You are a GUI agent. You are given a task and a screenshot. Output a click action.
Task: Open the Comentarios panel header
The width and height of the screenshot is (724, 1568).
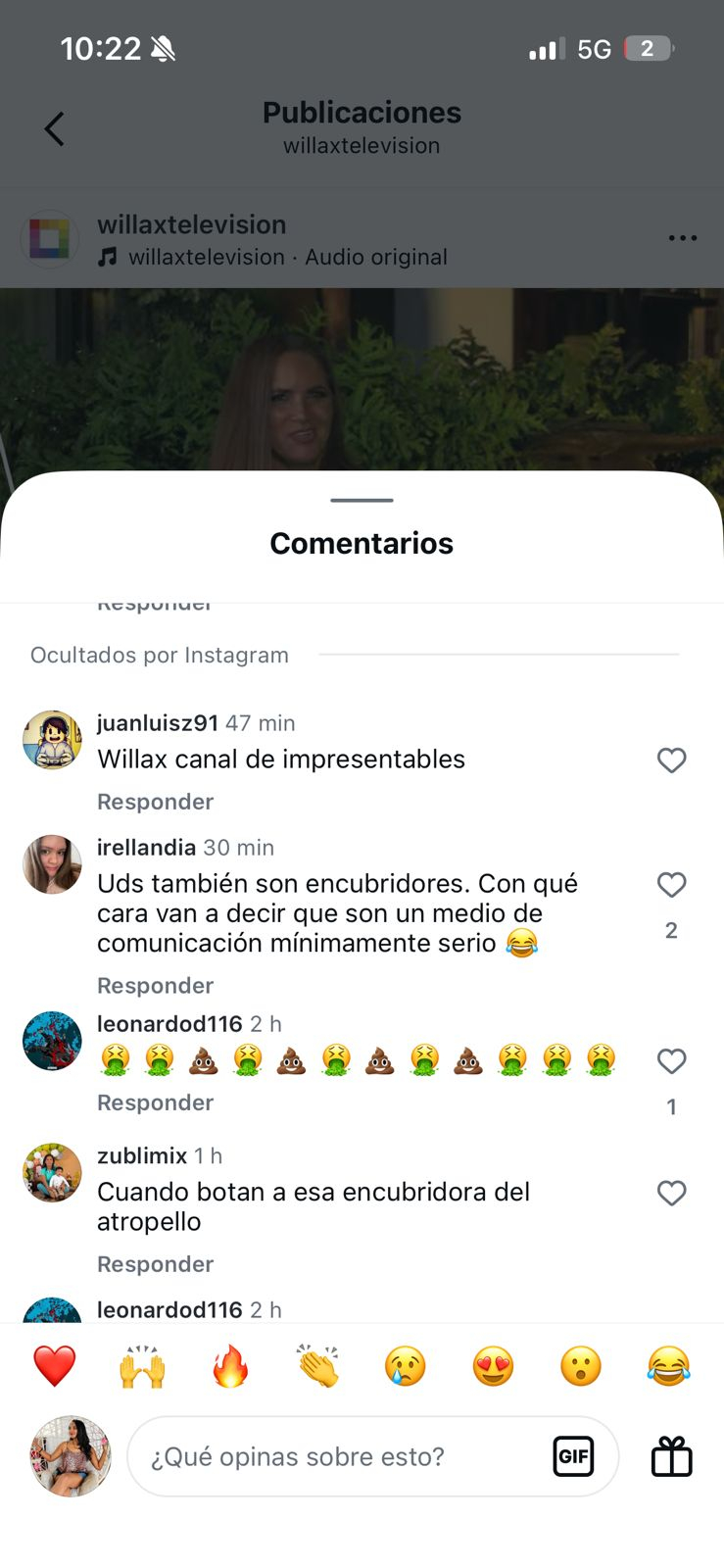362,543
